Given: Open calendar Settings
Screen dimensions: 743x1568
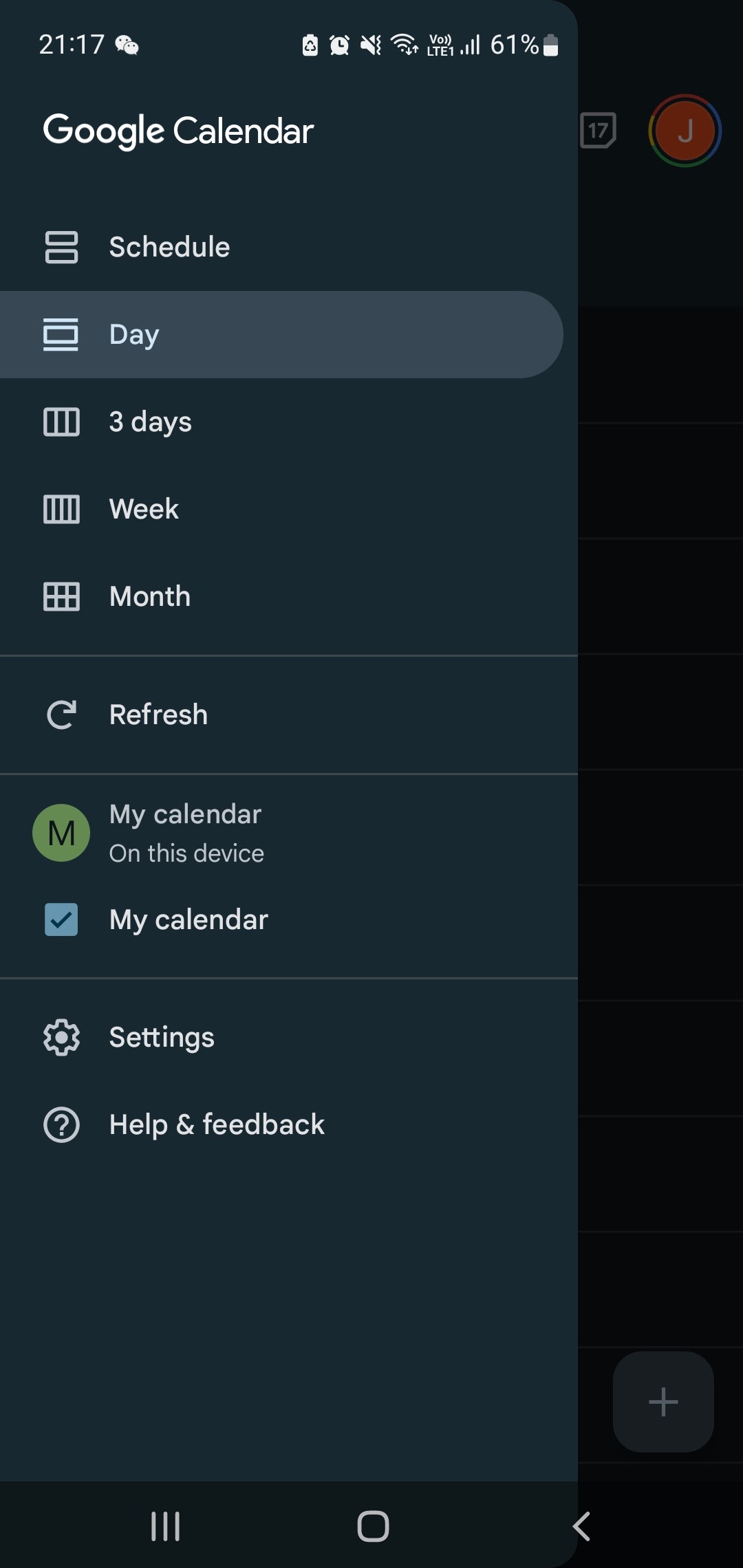Looking at the screenshot, I should pos(162,1038).
